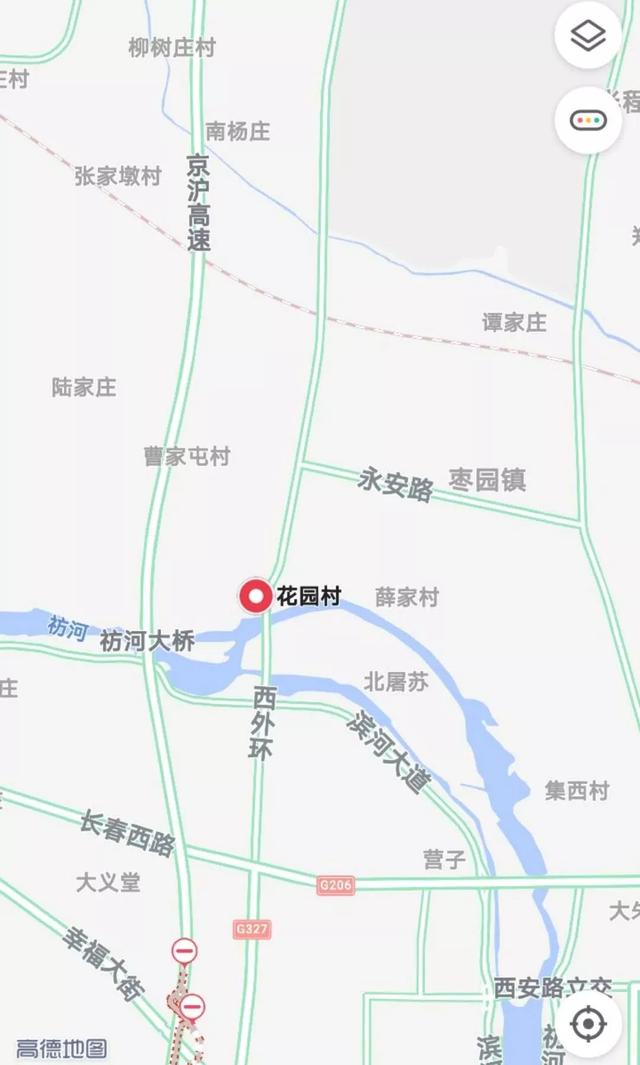Toggle the traffic conditions overlay
Screen dimensions: 640x1065
[x=588, y=120]
